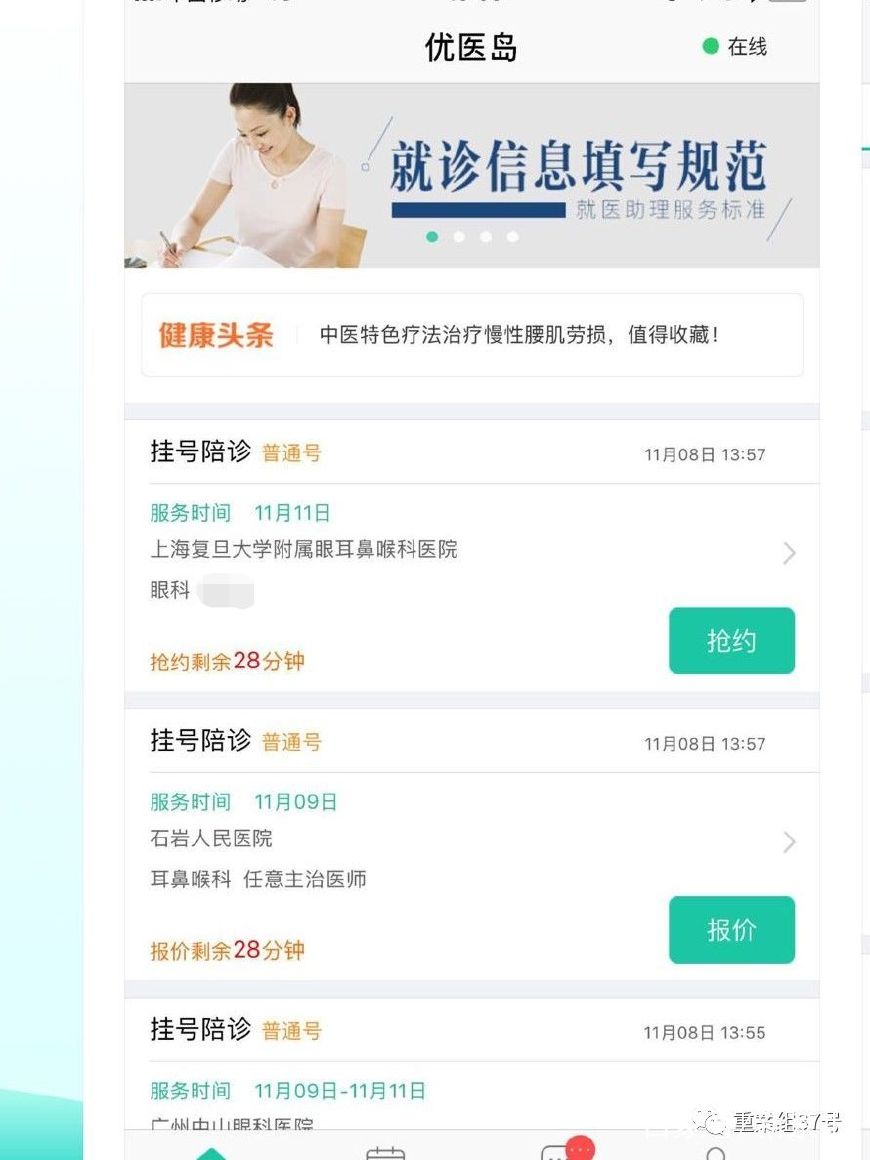870x1160 pixels.
Task: Open the 石岩人民医院 order details
Action: tap(788, 842)
